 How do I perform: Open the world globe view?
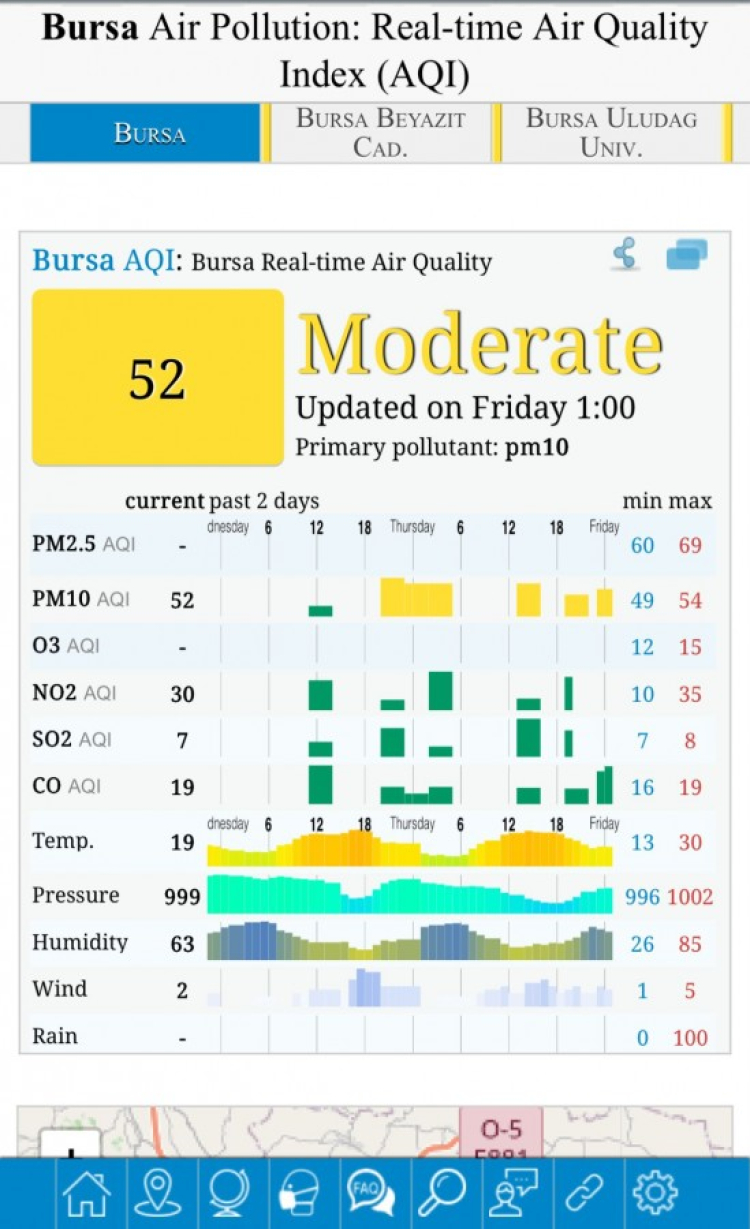230,1192
